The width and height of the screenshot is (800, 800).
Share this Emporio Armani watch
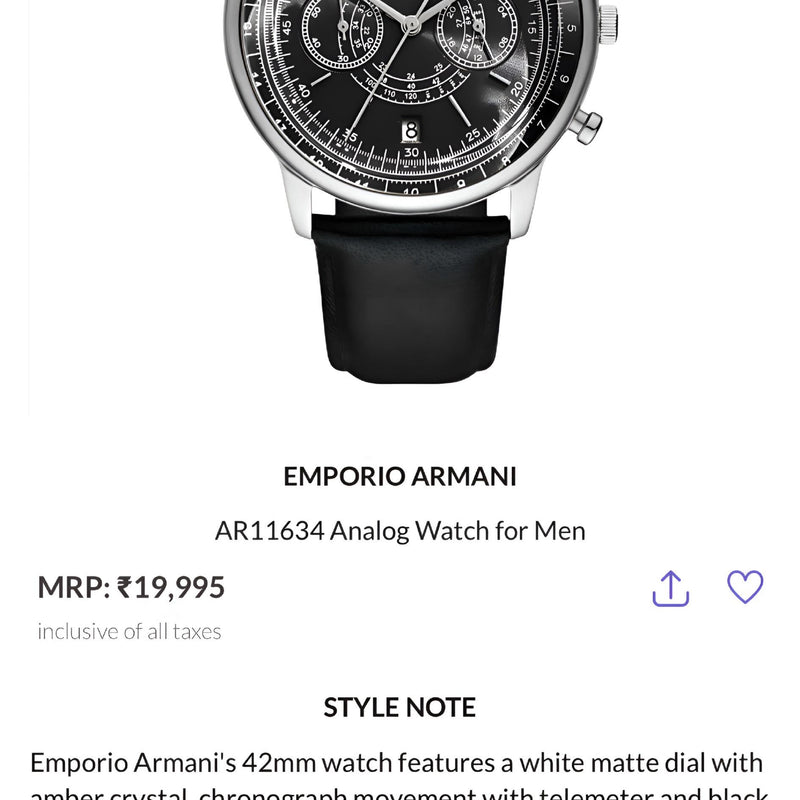tap(671, 588)
